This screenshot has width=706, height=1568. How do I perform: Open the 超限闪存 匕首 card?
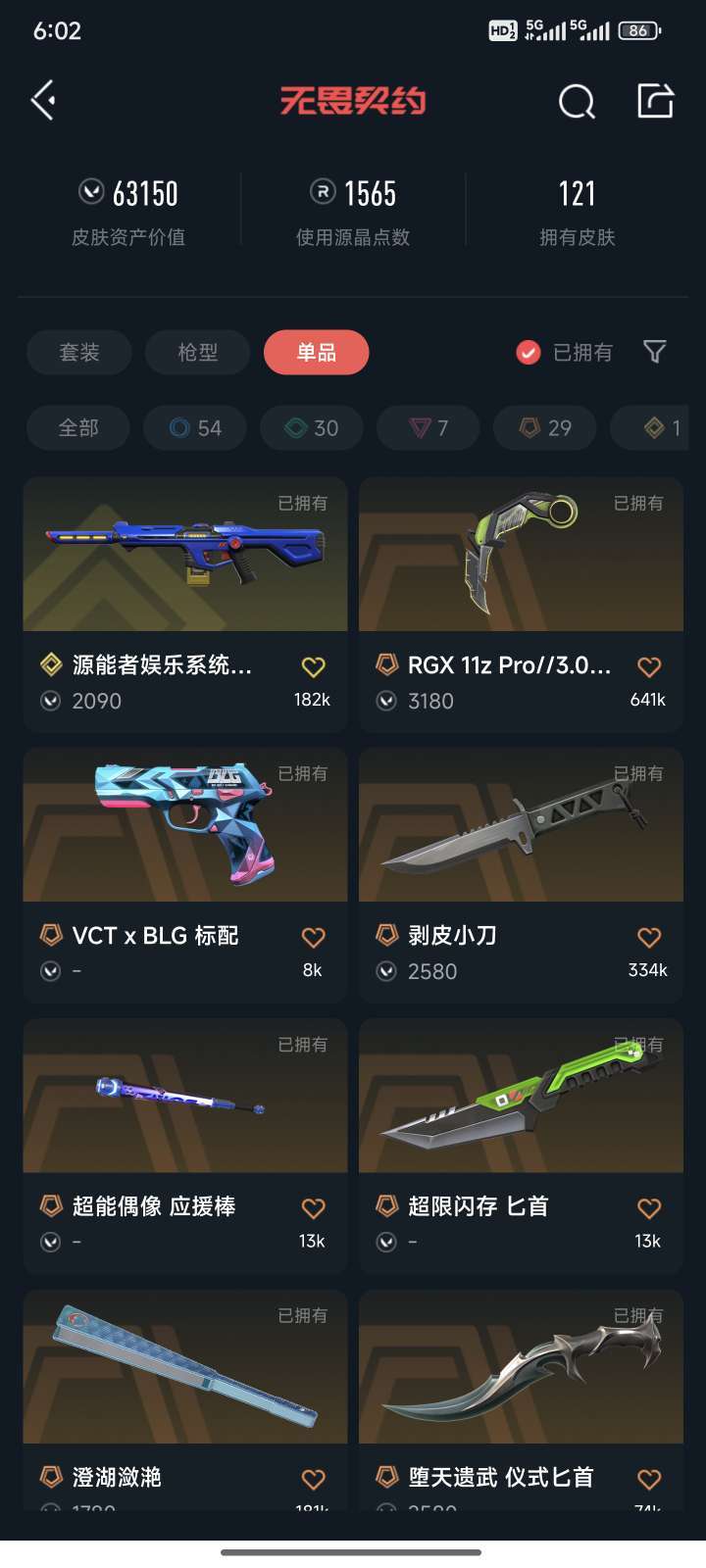tap(521, 1146)
